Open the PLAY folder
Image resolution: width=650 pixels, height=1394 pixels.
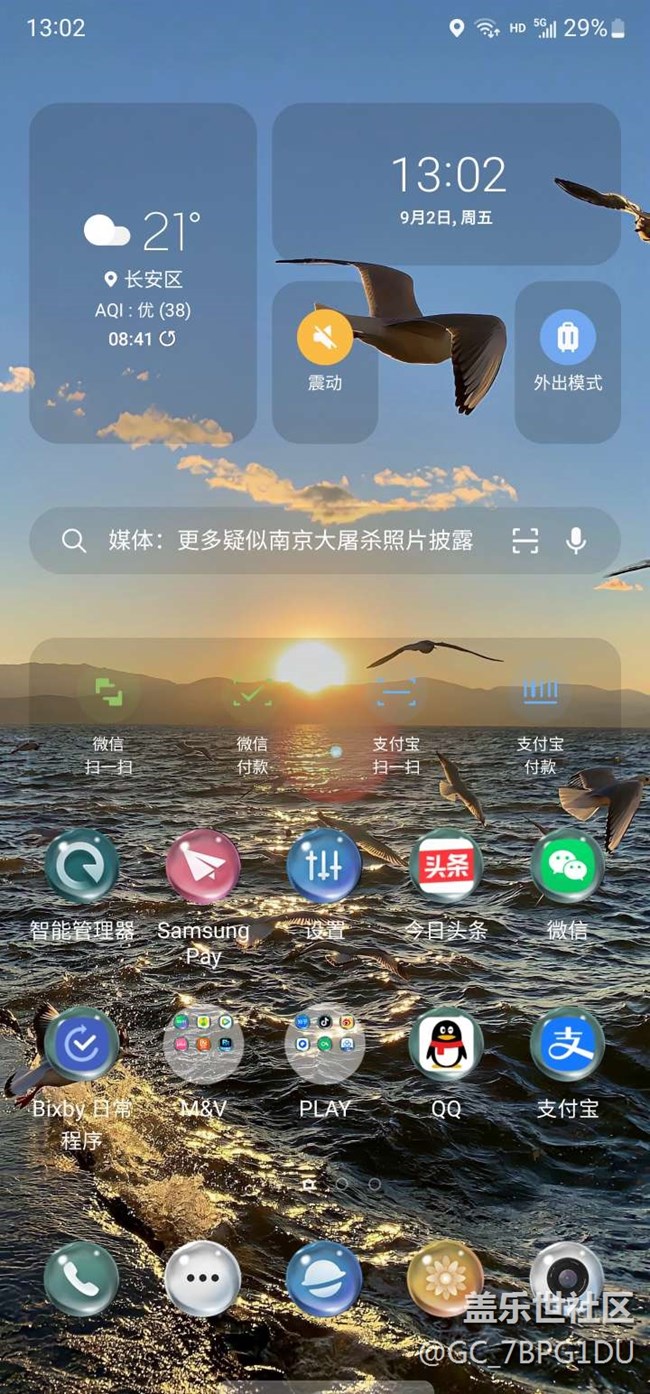pos(324,1044)
